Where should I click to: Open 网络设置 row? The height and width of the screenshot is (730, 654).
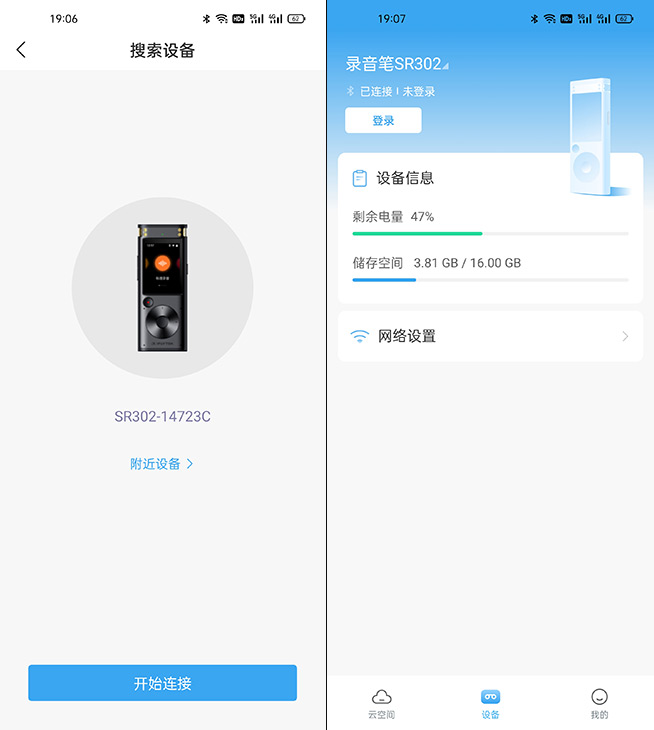pos(490,336)
